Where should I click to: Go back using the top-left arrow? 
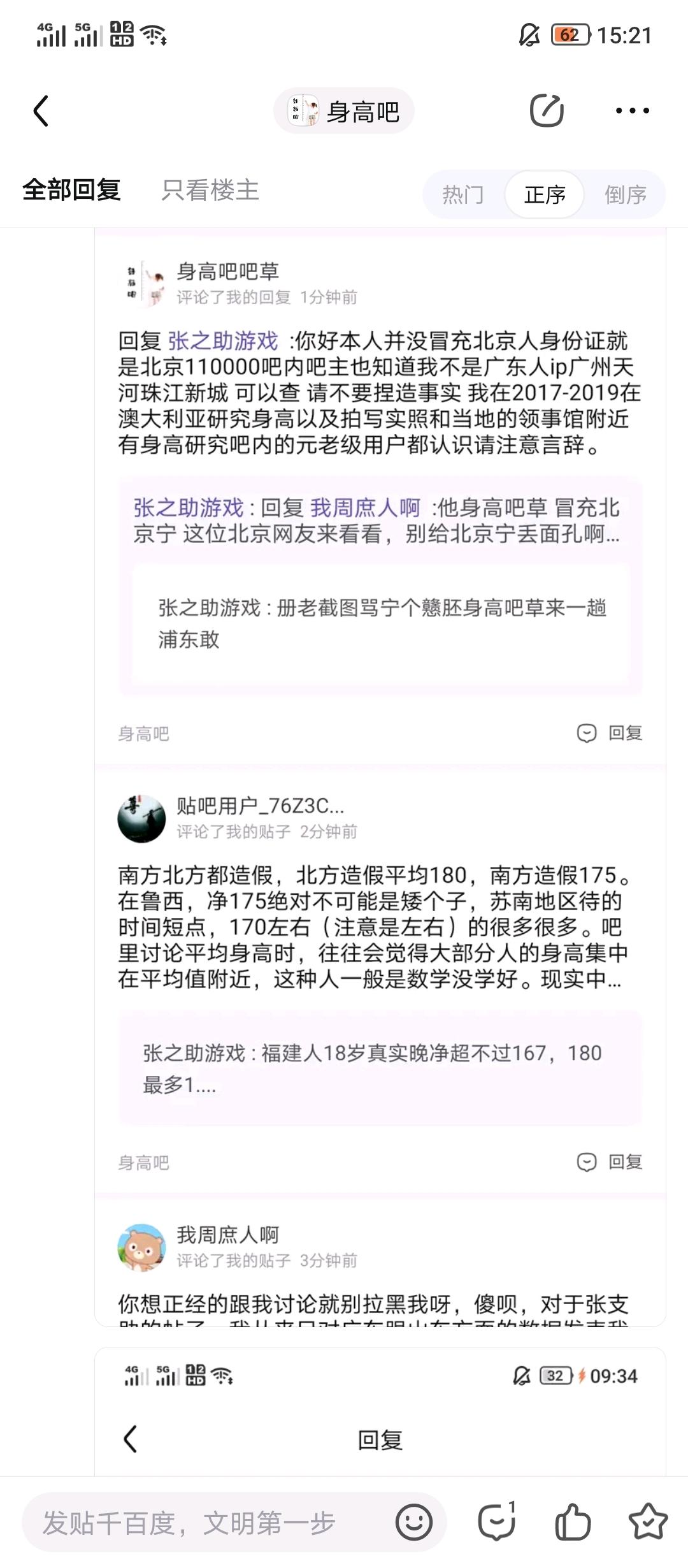point(41,111)
